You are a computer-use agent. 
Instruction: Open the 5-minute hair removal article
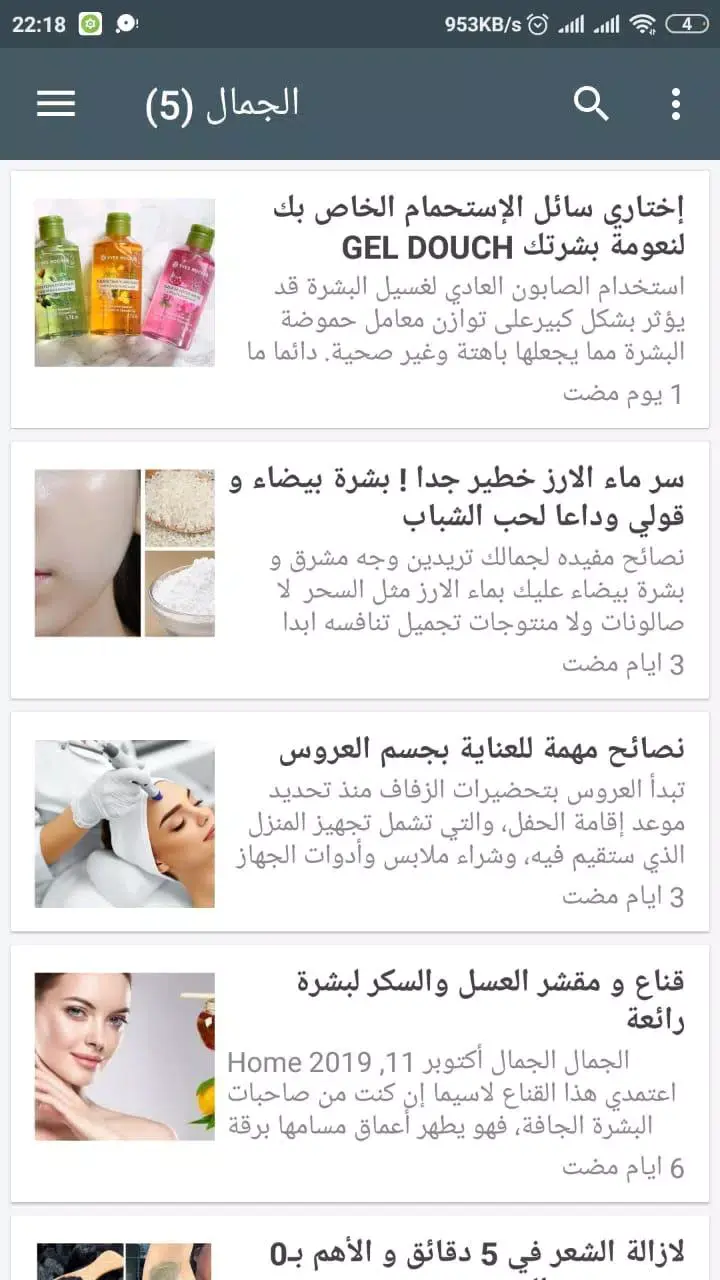click(478, 1252)
